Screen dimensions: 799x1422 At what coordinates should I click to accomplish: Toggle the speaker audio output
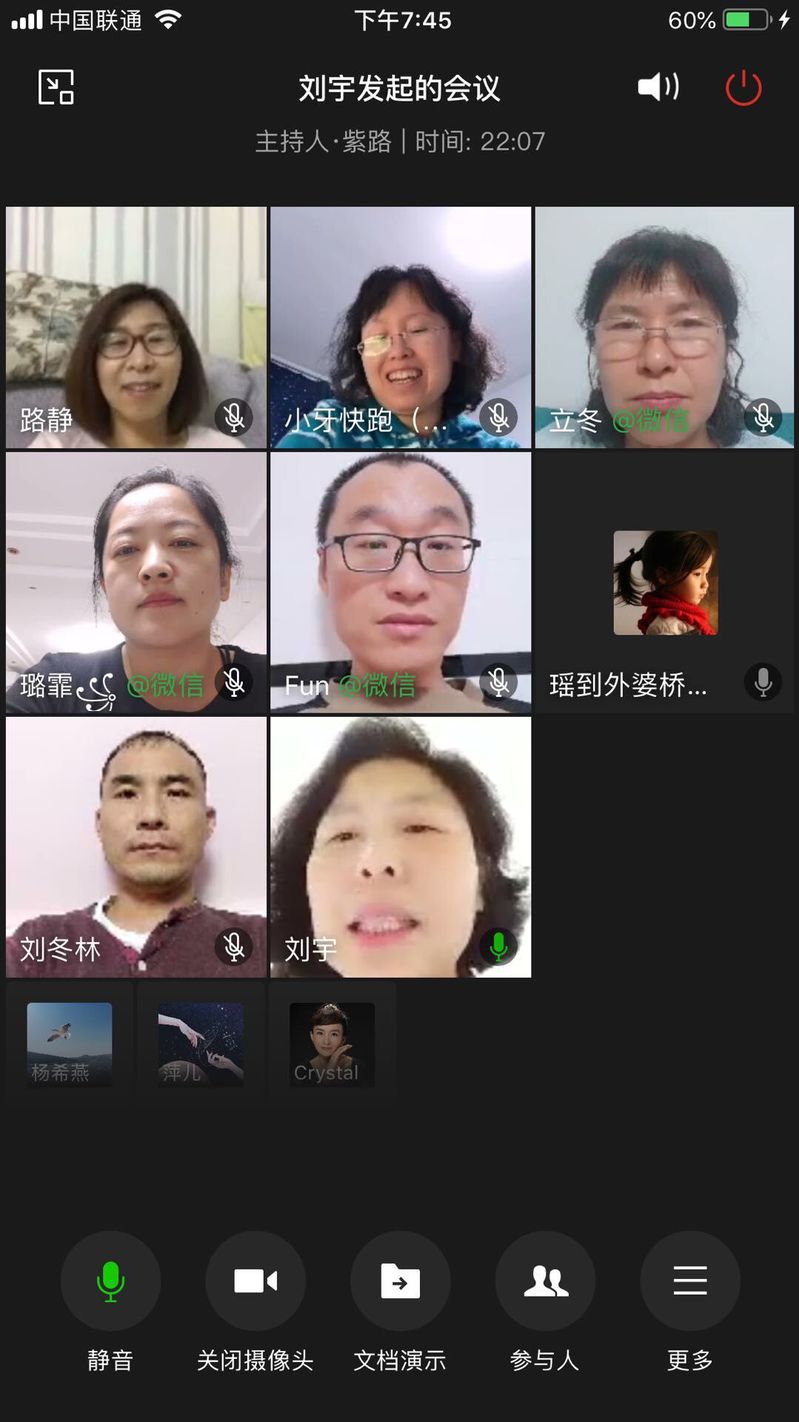658,87
